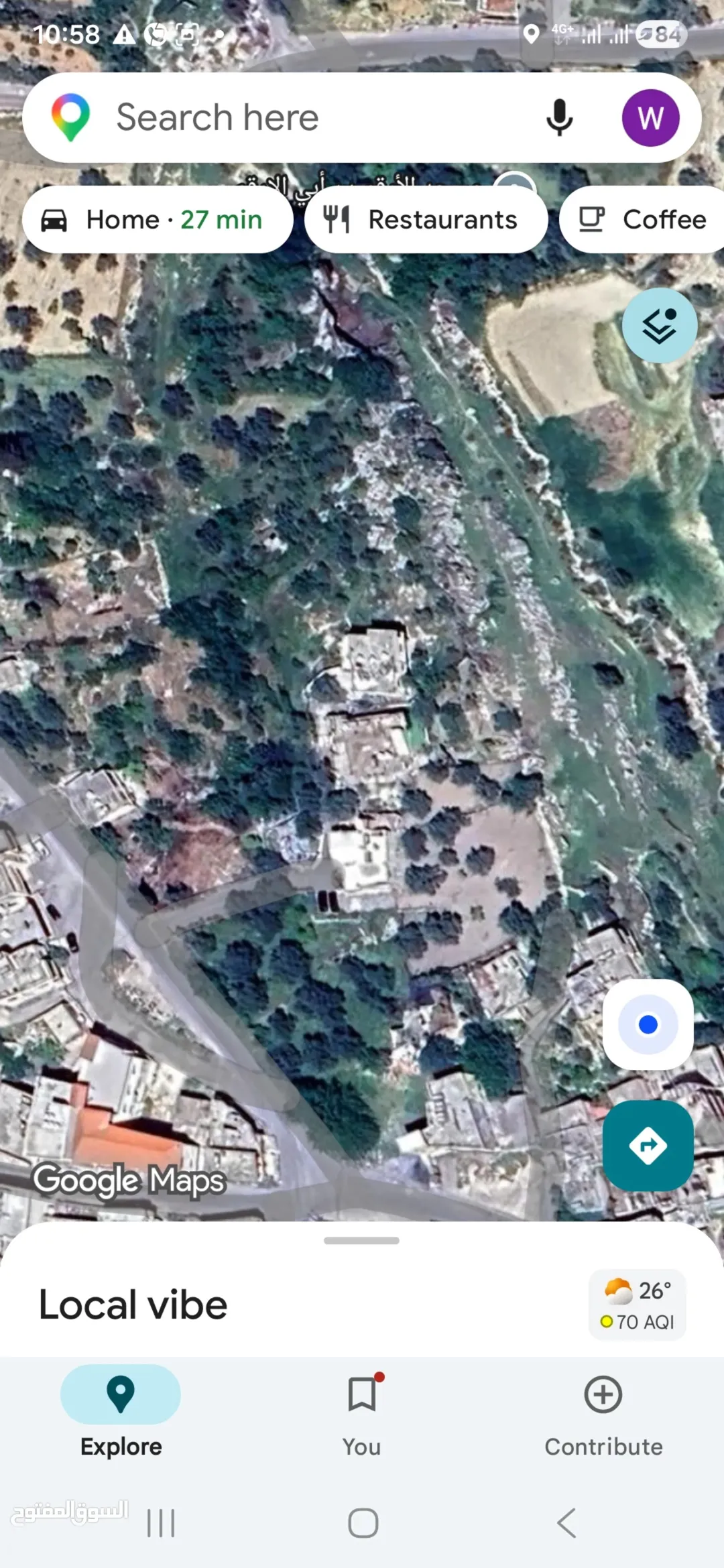Viewport: 724px width, 1568px height.
Task: Go back with the system back button
Action: coord(566,1522)
